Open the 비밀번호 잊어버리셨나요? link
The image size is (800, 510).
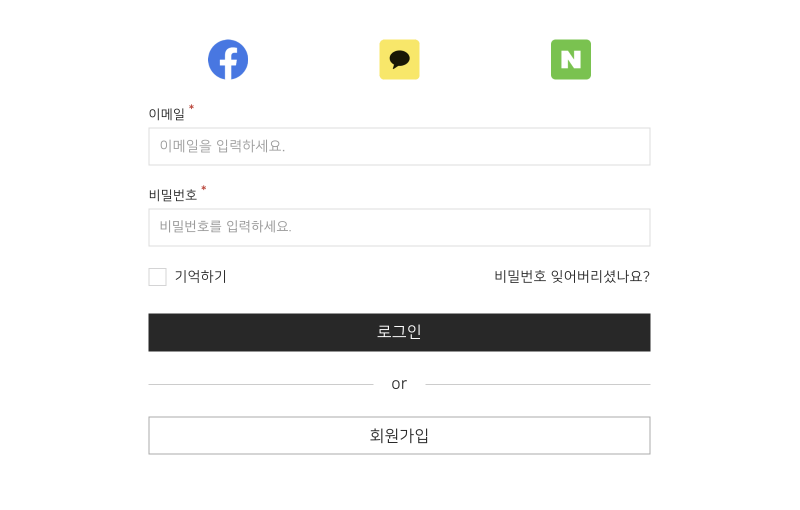[572, 277]
